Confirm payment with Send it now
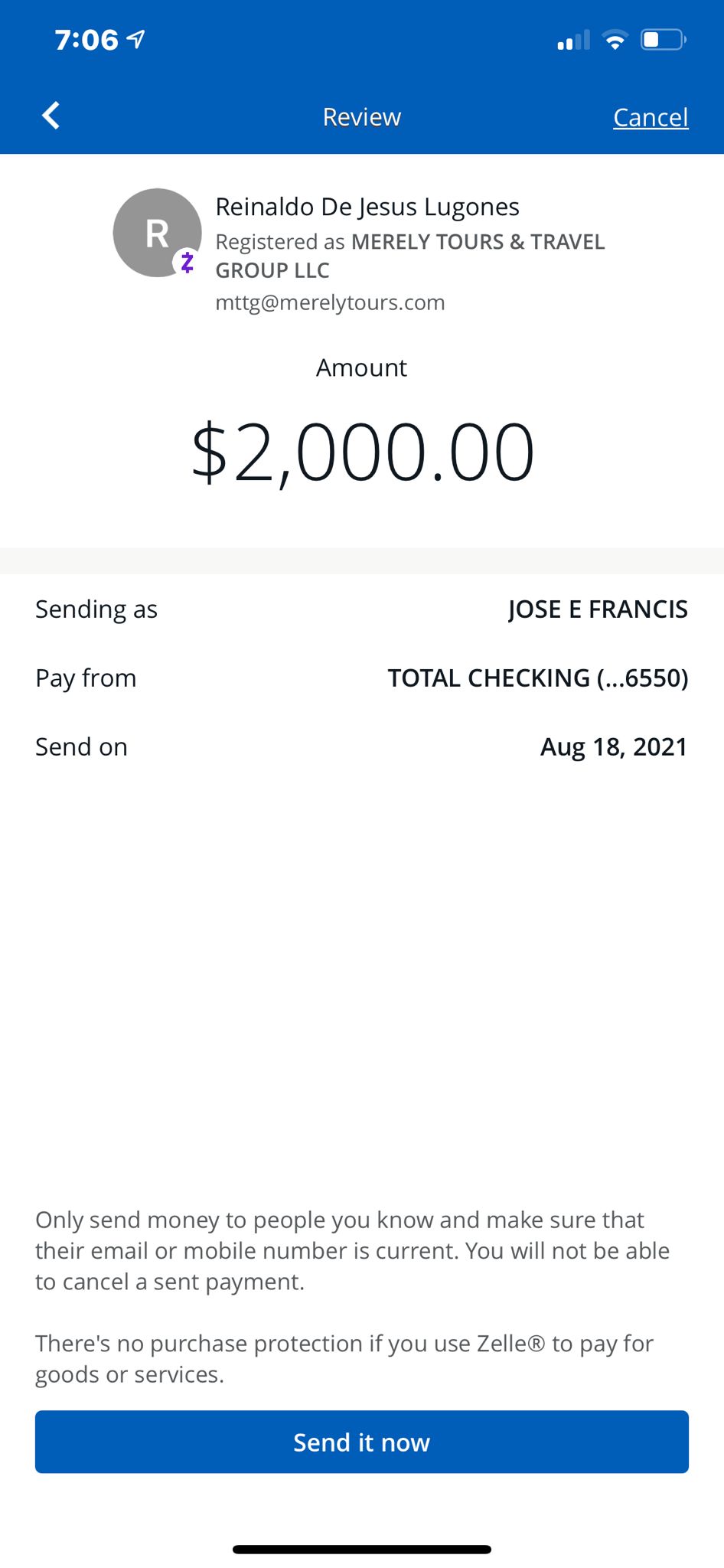 click(362, 1442)
